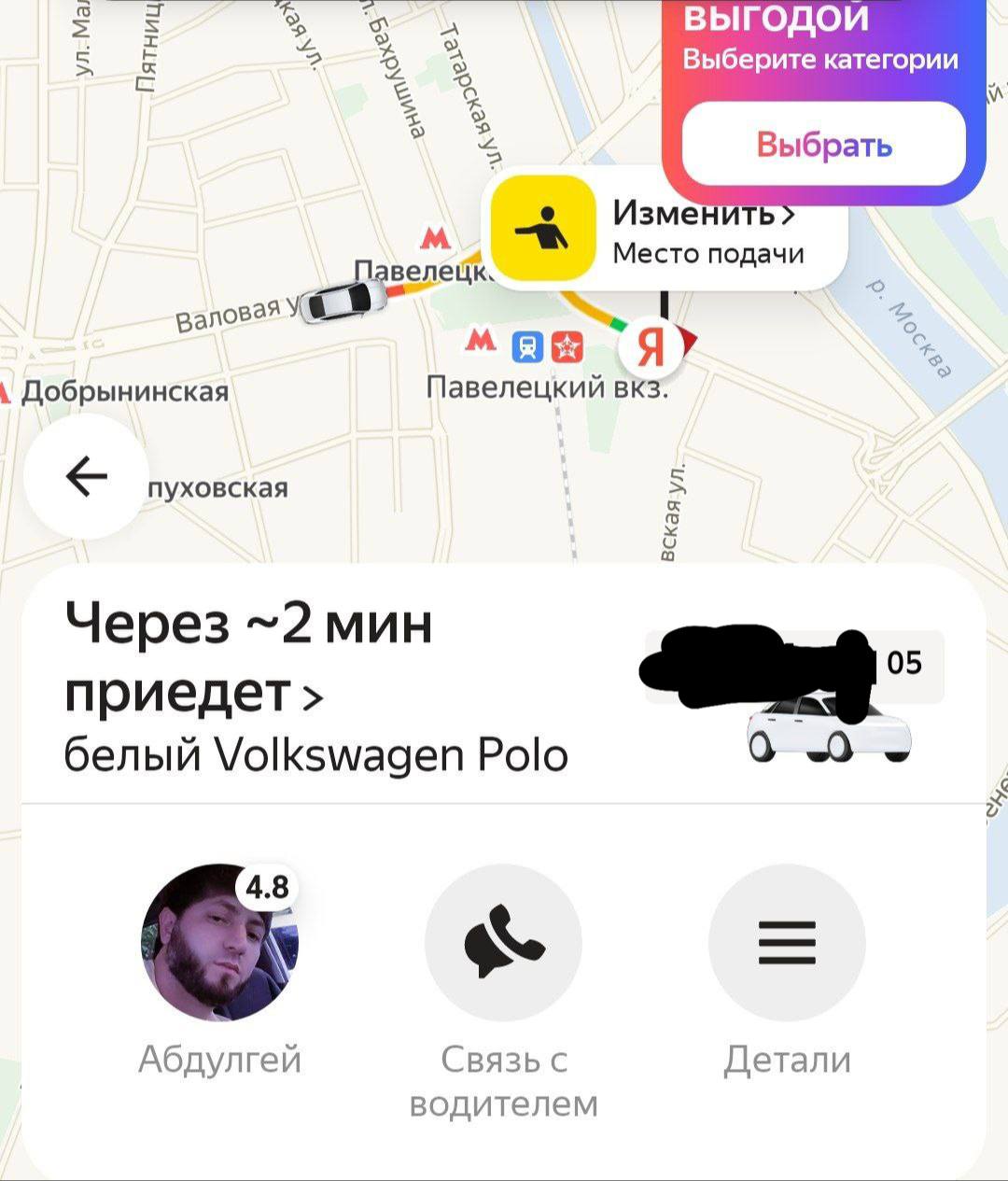
Task: Tap the Выбрать button in the promo banner
Action: pos(823,146)
